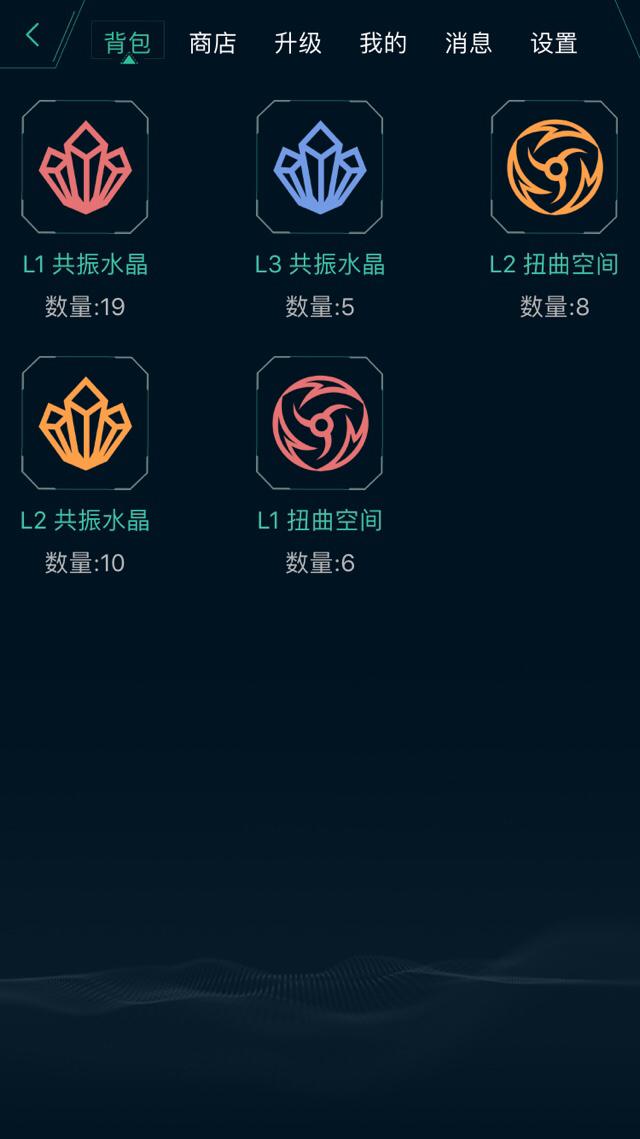Viewport: 640px width, 1139px height.
Task: Open the L1 扭曲空间 item
Action: point(320,423)
